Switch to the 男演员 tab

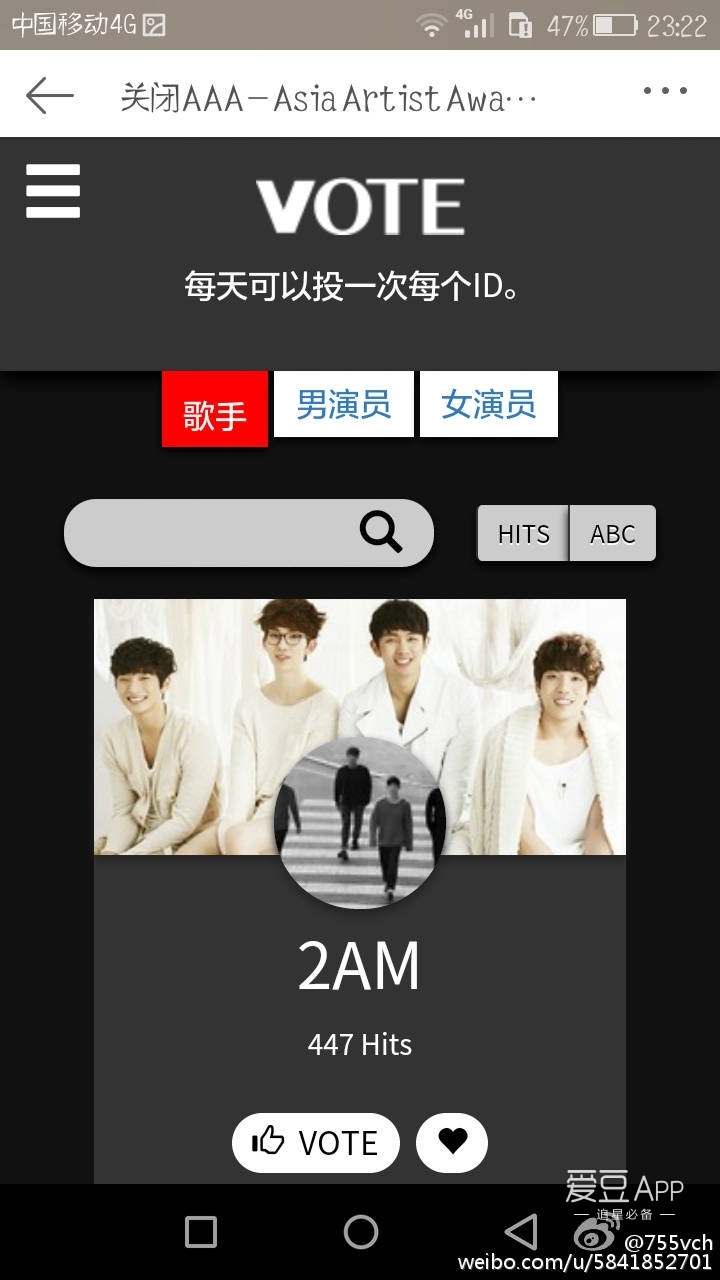[343, 404]
